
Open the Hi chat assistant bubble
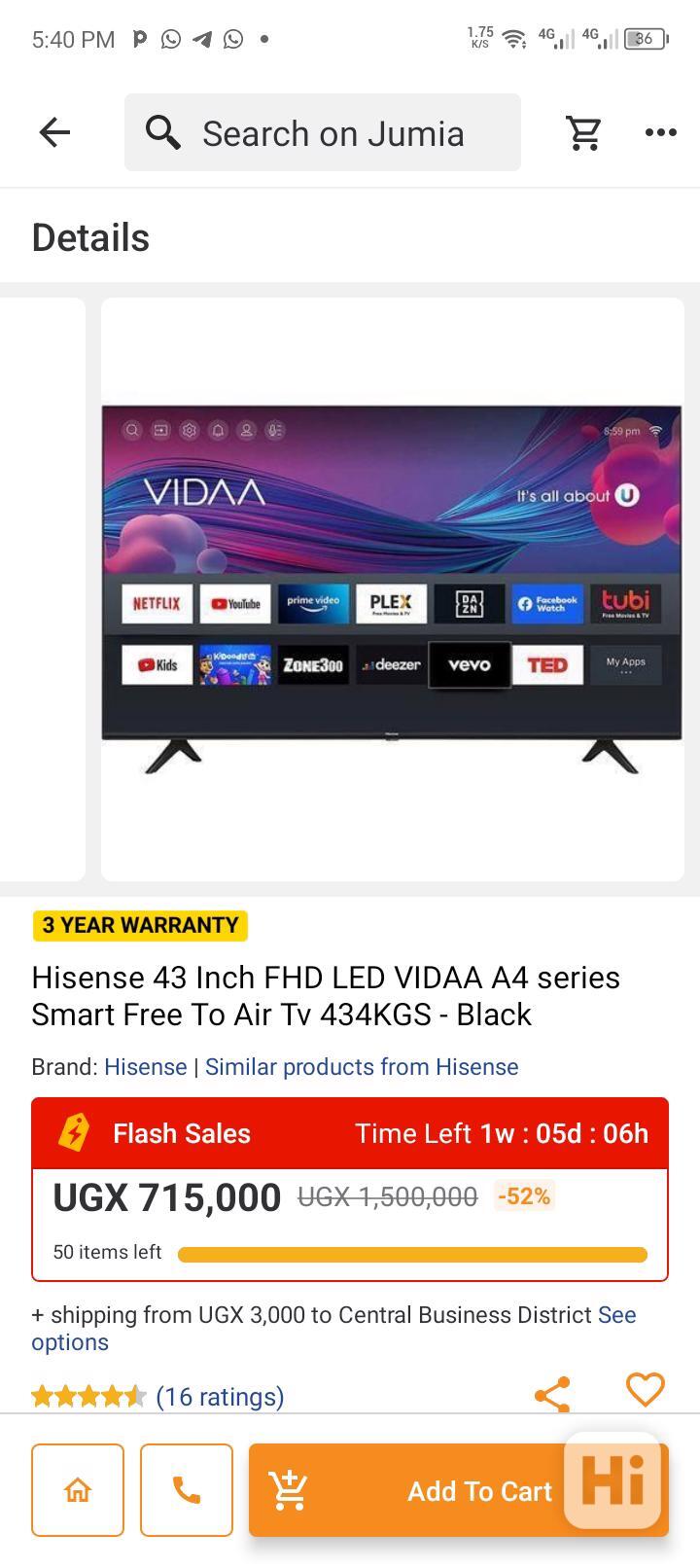click(x=614, y=1481)
